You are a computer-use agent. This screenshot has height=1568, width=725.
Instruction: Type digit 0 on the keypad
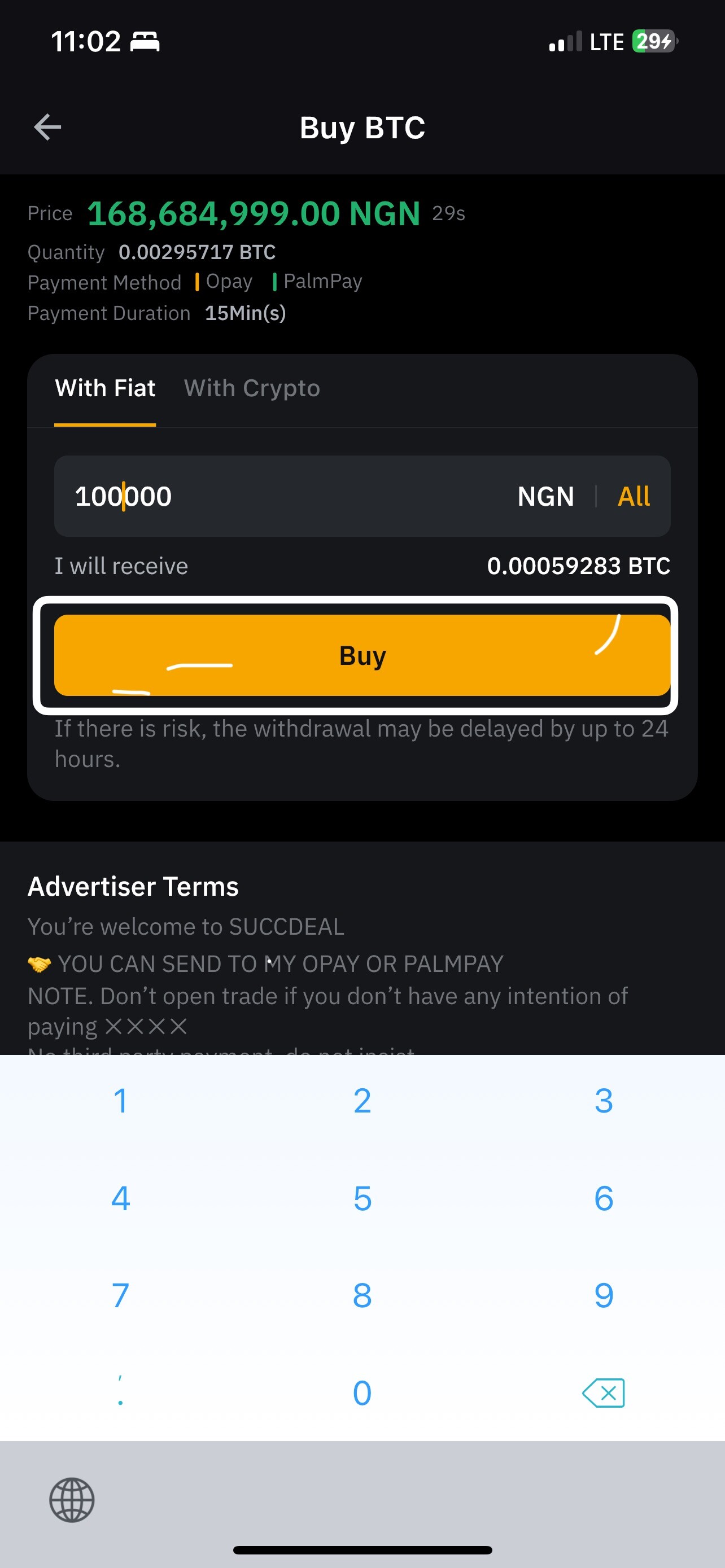pyautogui.click(x=362, y=1392)
